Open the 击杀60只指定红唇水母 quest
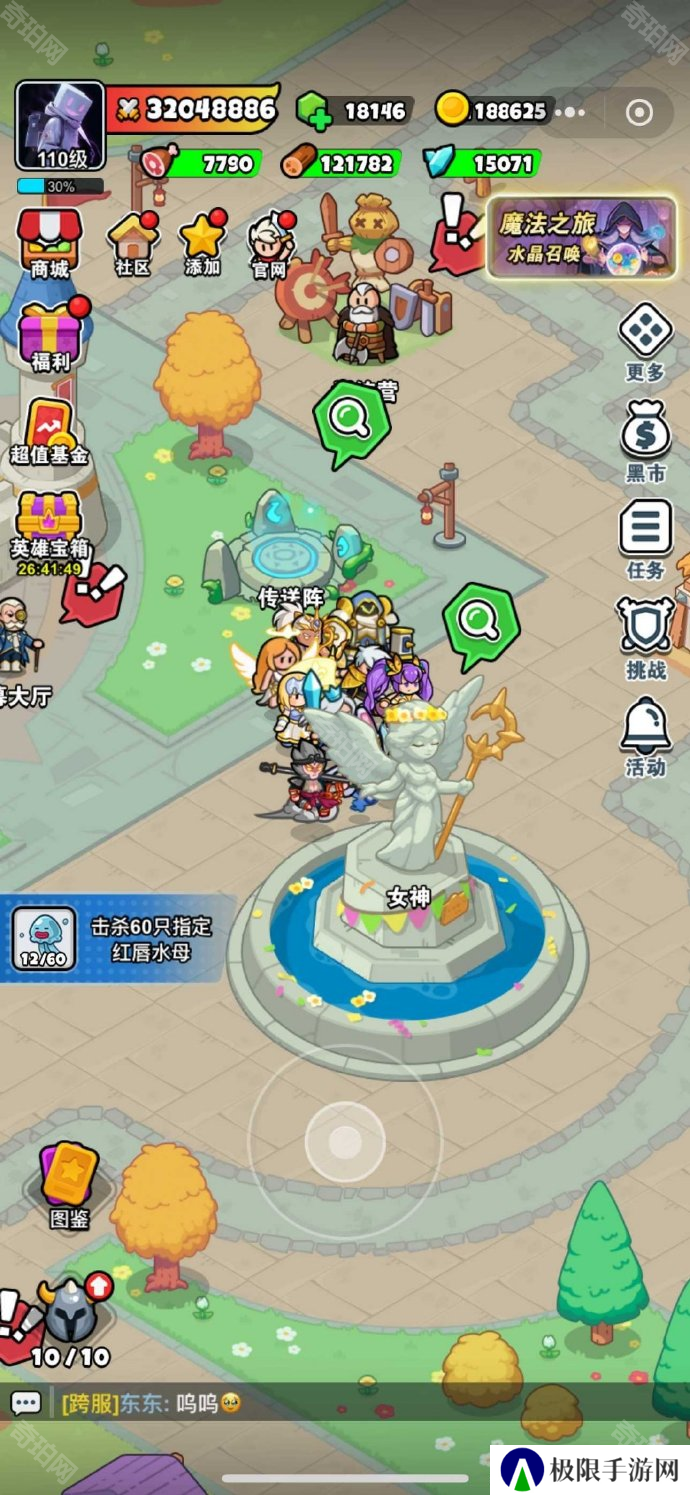The width and height of the screenshot is (690, 1495). [115, 939]
